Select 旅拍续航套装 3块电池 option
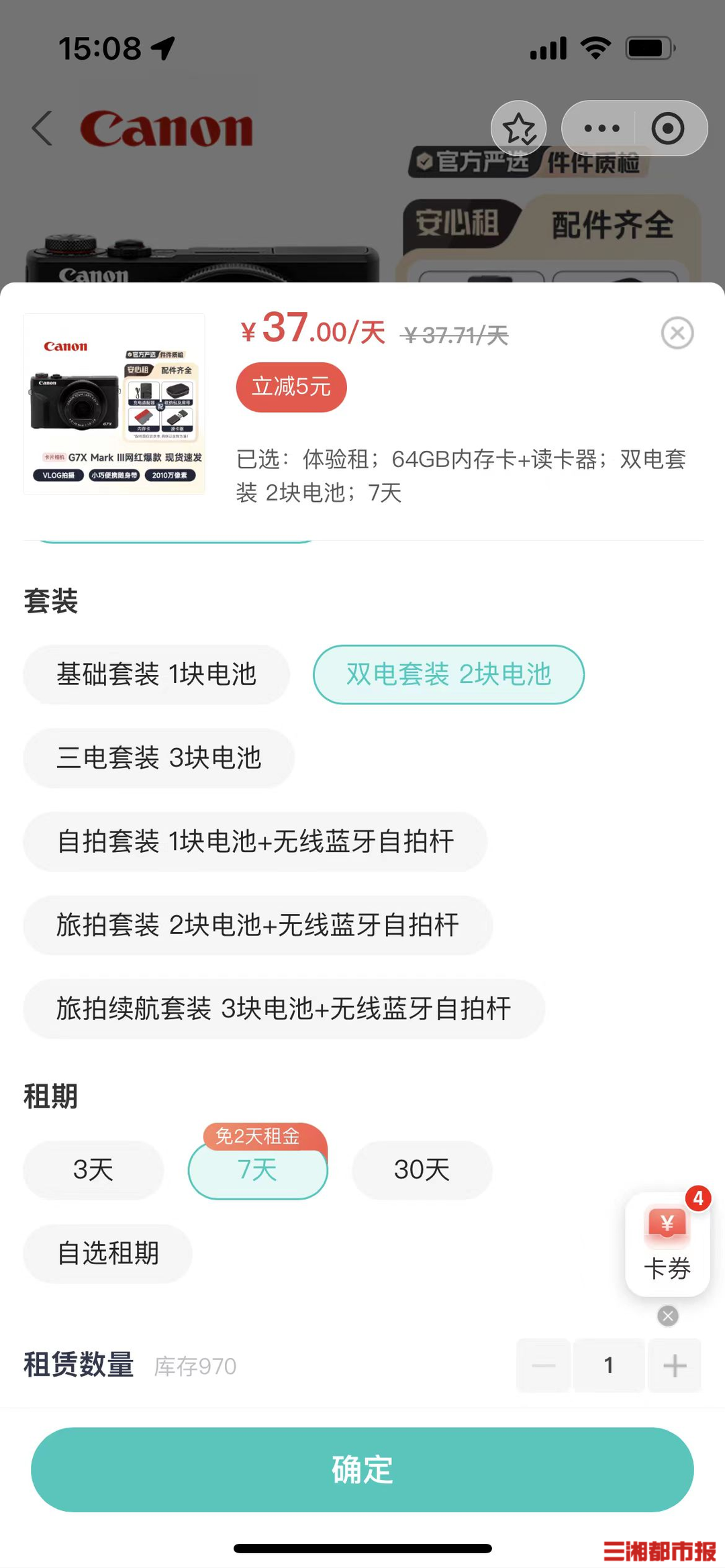This screenshot has height=1568, width=725. tap(283, 1008)
